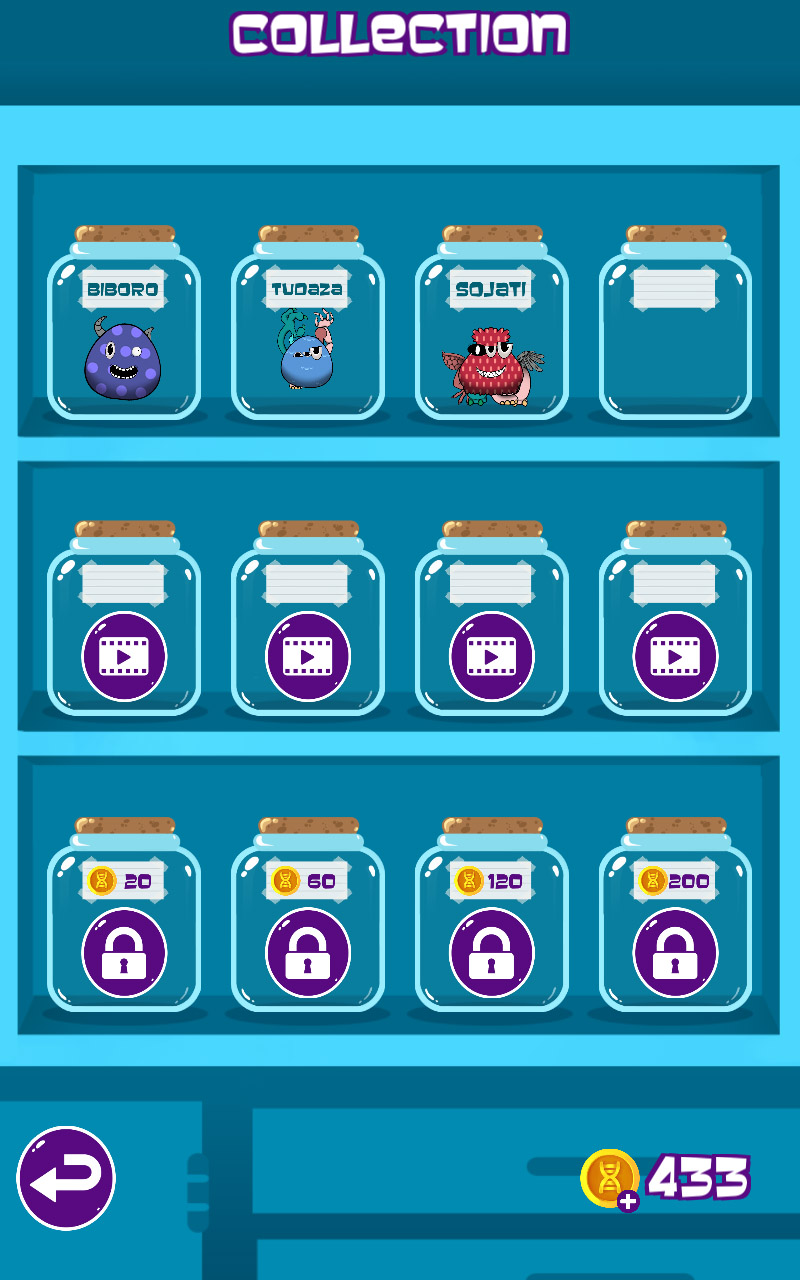This screenshot has height=1280, width=800.
Task: Buy the jar priced at 120 coins
Action: pos(492,952)
